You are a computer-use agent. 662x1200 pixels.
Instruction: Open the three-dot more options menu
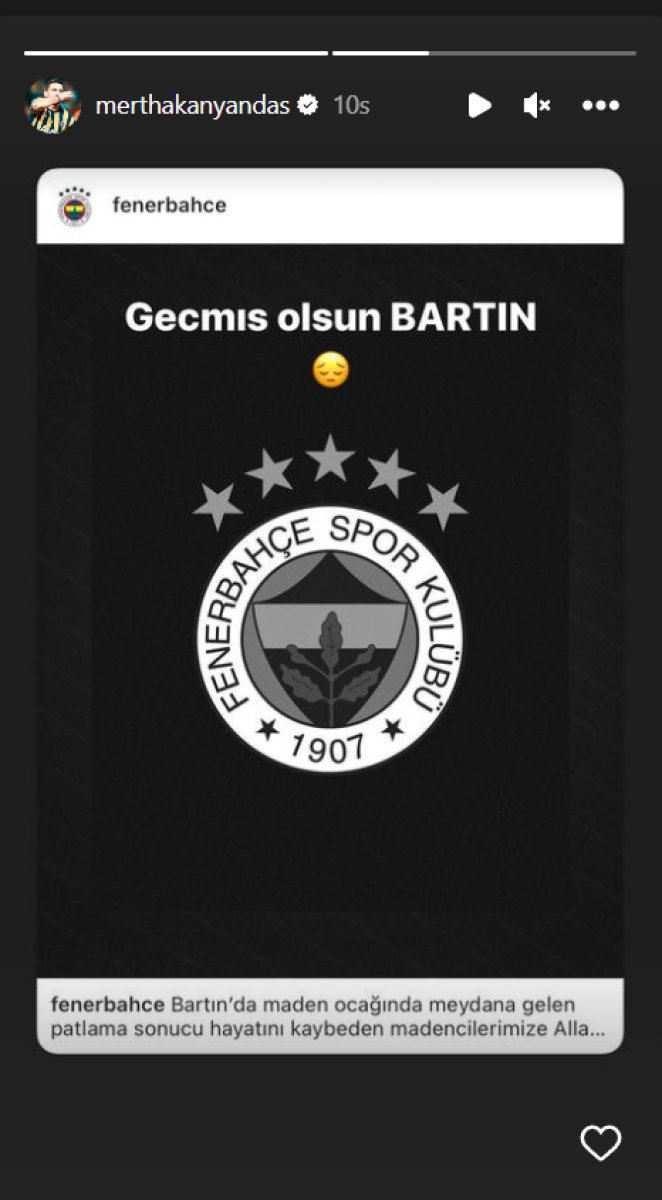pos(601,105)
